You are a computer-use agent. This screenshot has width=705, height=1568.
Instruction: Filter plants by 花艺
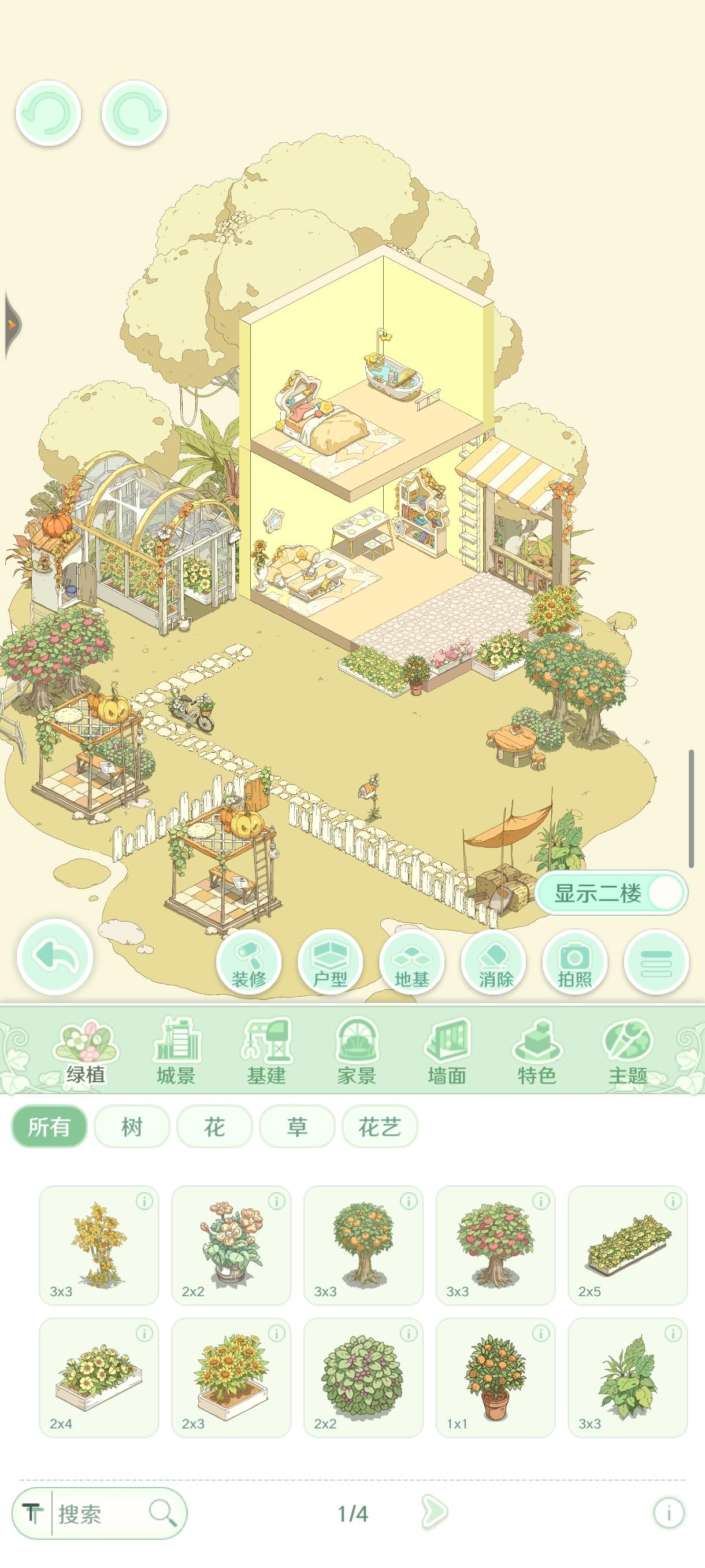tap(380, 1127)
